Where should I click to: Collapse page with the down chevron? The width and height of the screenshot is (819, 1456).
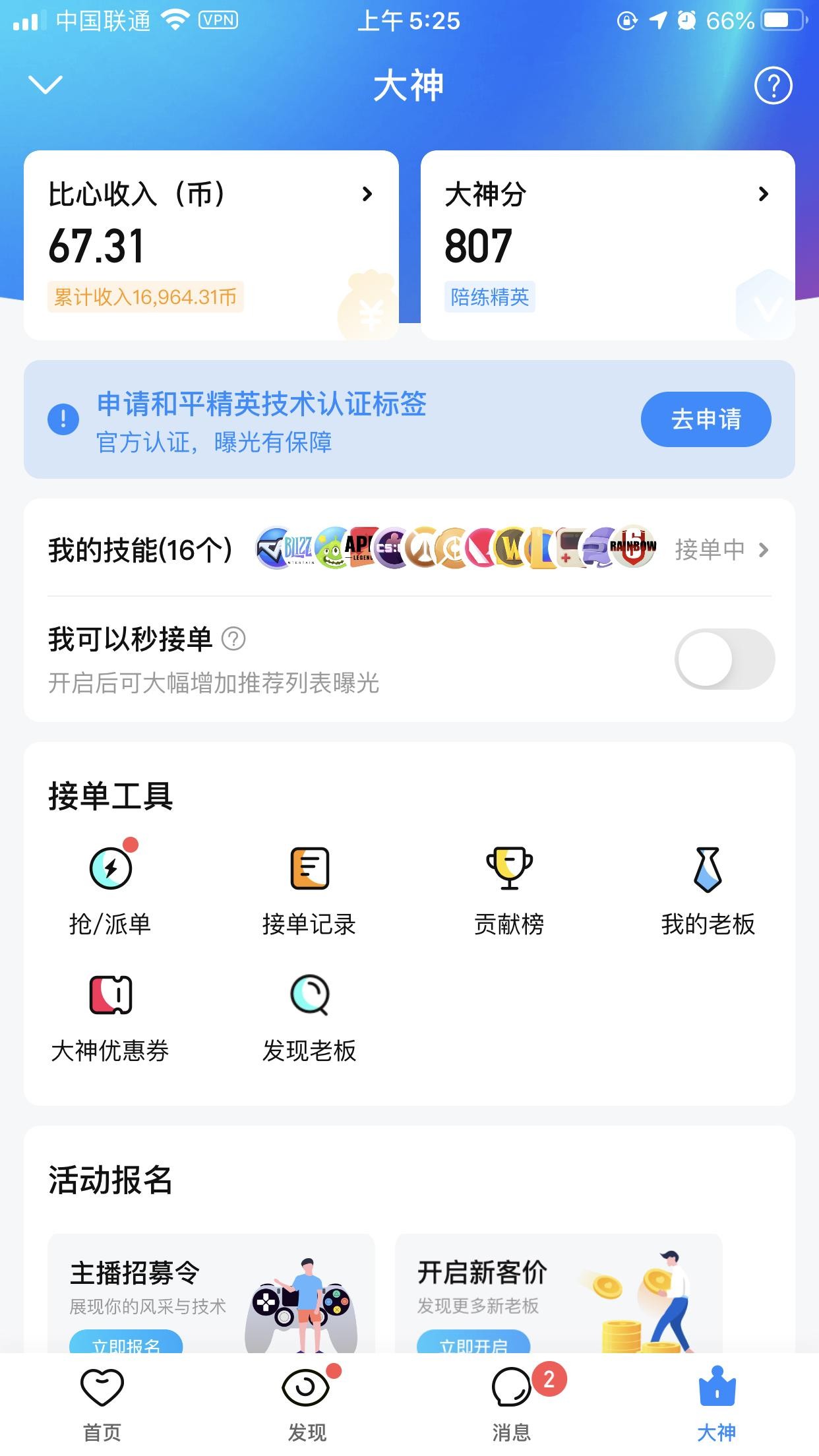pos(45,84)
